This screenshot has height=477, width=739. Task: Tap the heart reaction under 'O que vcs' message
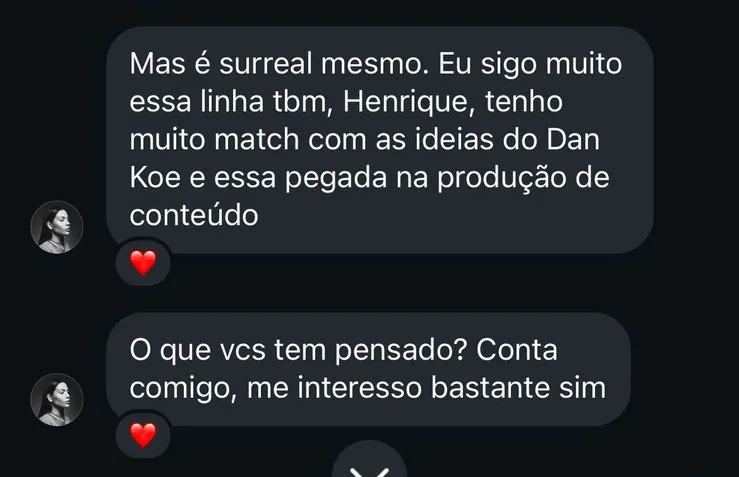tap(144, 435)
